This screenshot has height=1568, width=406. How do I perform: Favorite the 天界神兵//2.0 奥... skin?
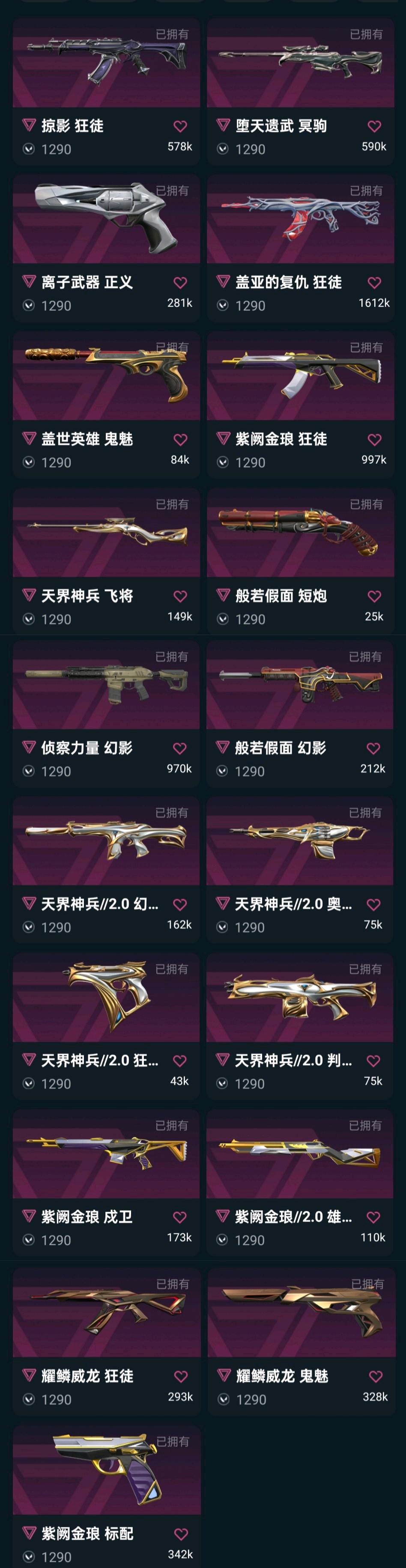[x=374, y=904]
